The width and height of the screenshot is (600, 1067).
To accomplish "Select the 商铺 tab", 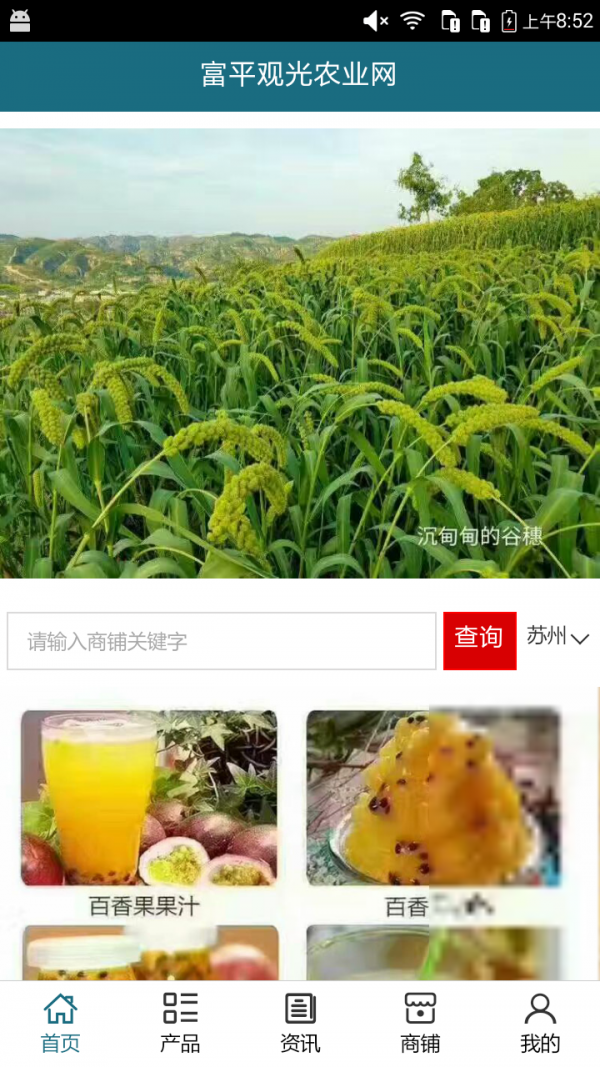I will click(x=420, y=1023).
